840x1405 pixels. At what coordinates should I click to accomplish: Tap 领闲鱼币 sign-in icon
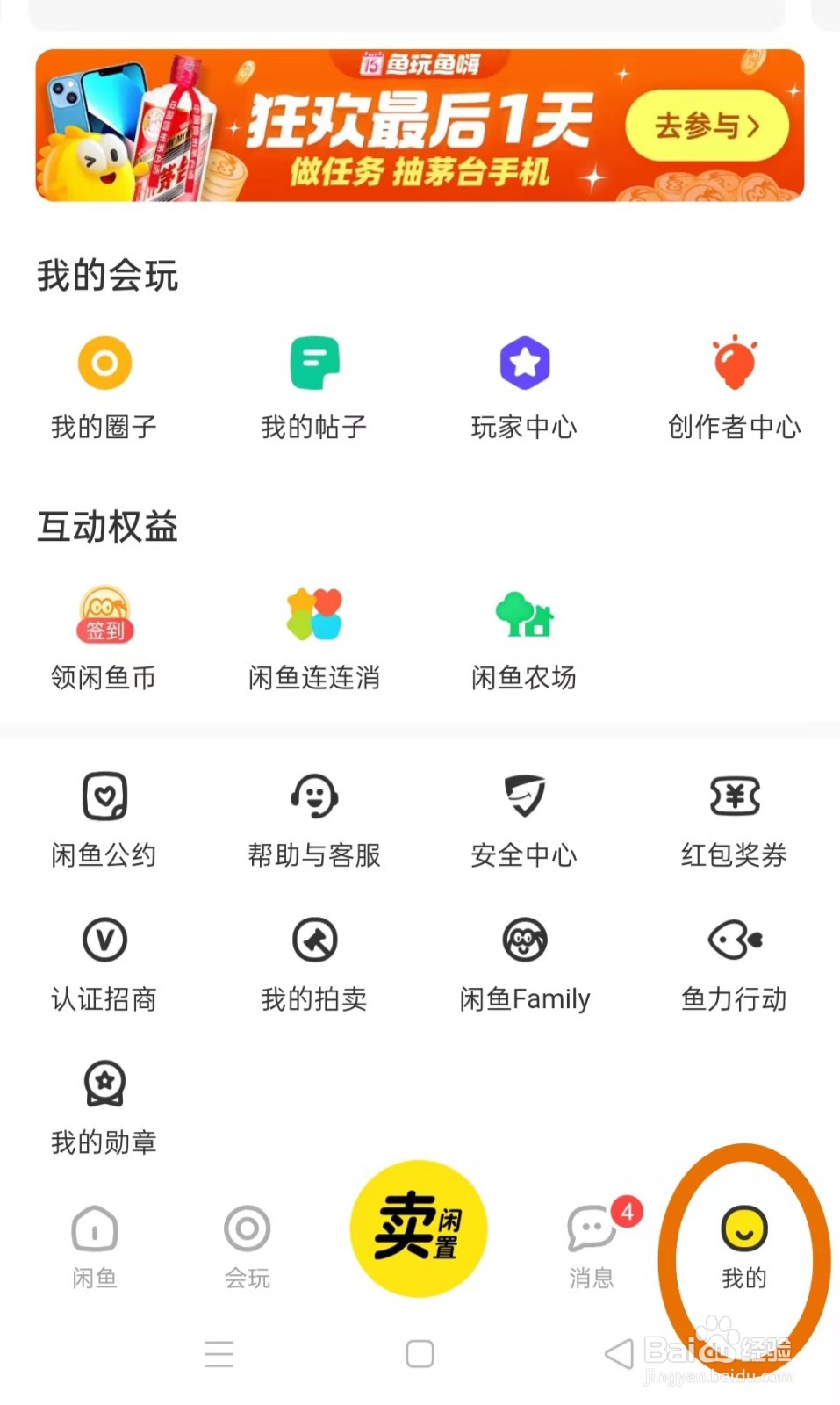click(x=104, y=634)
